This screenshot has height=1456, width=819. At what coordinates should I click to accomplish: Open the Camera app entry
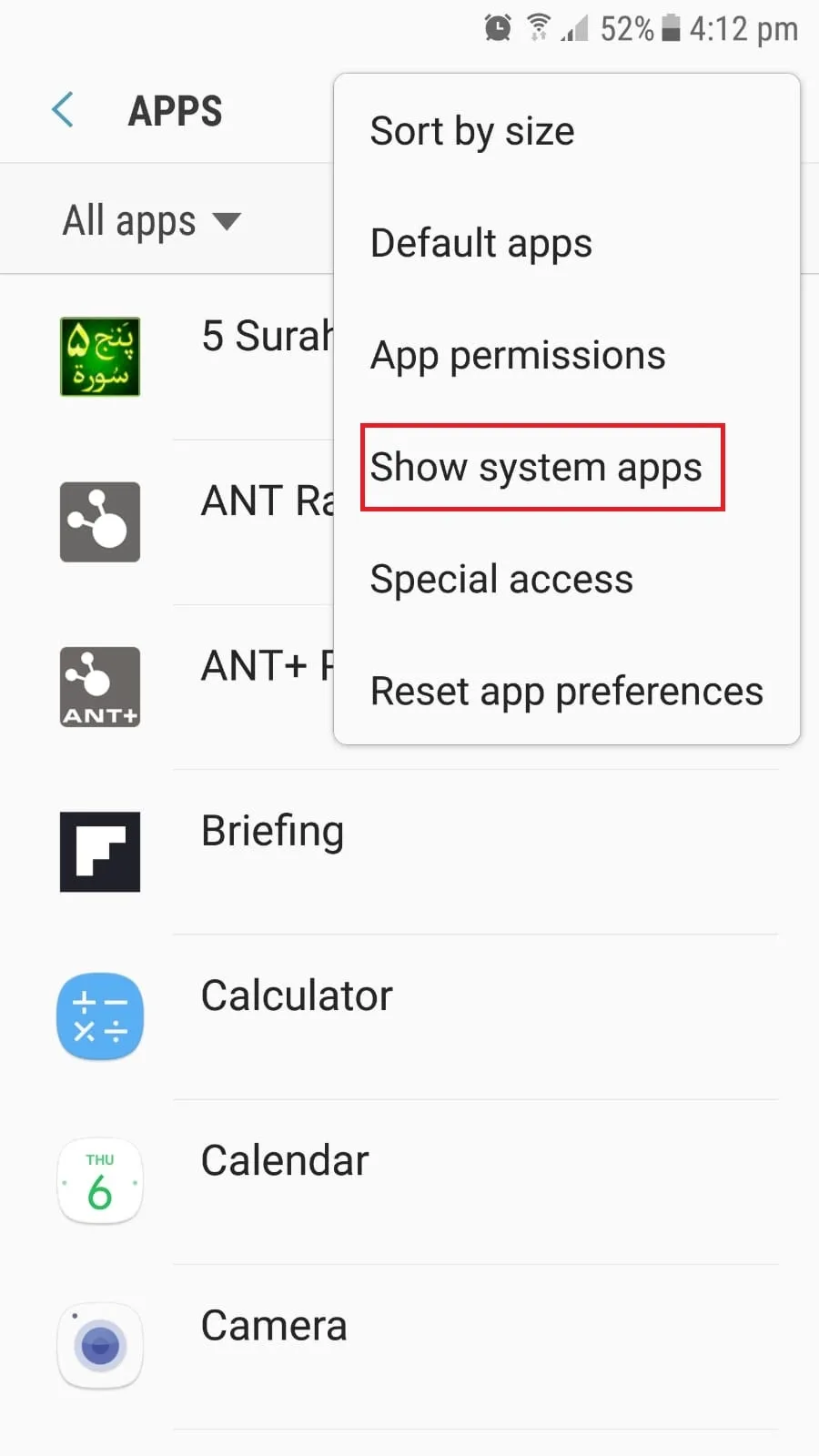pos(409,1346)
